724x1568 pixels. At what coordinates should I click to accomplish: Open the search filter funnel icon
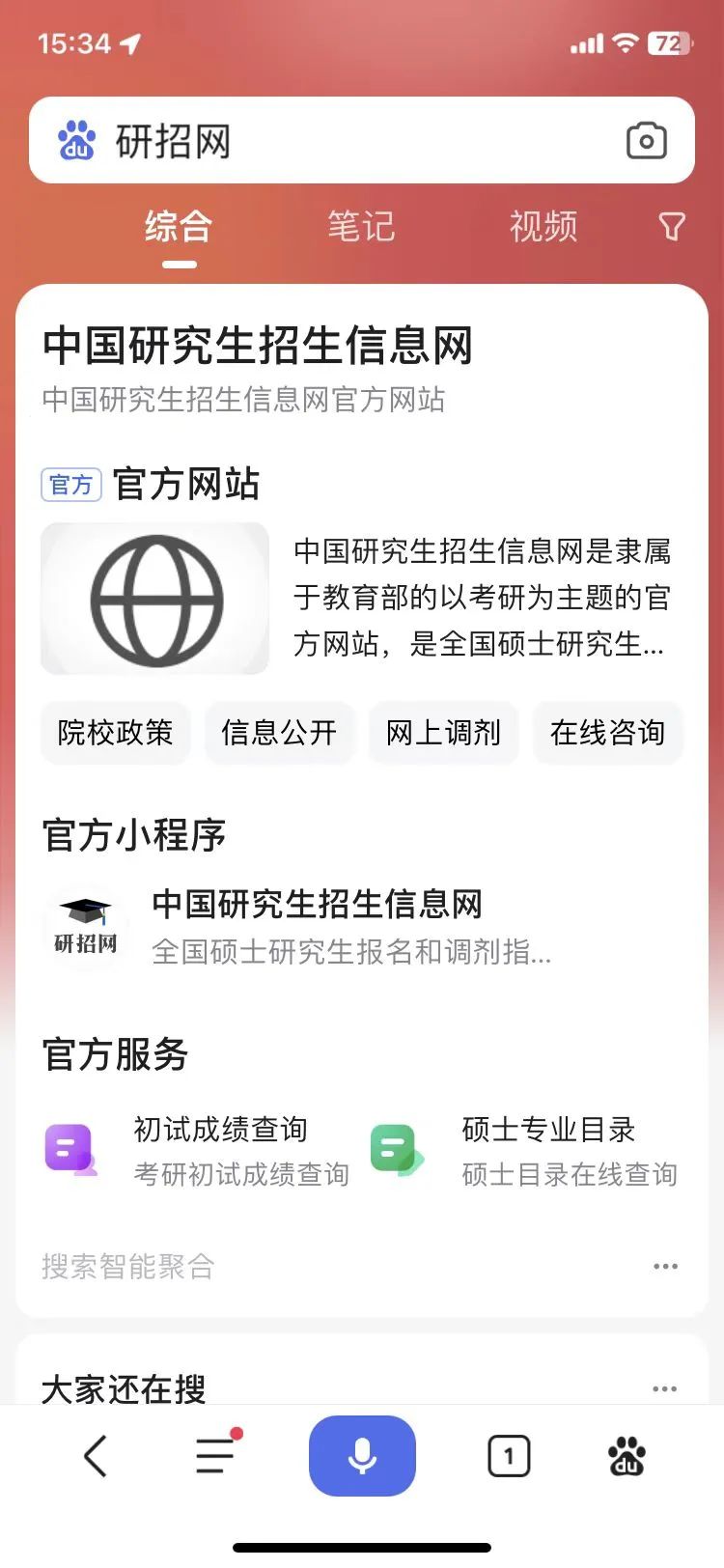tap(672, 227)
